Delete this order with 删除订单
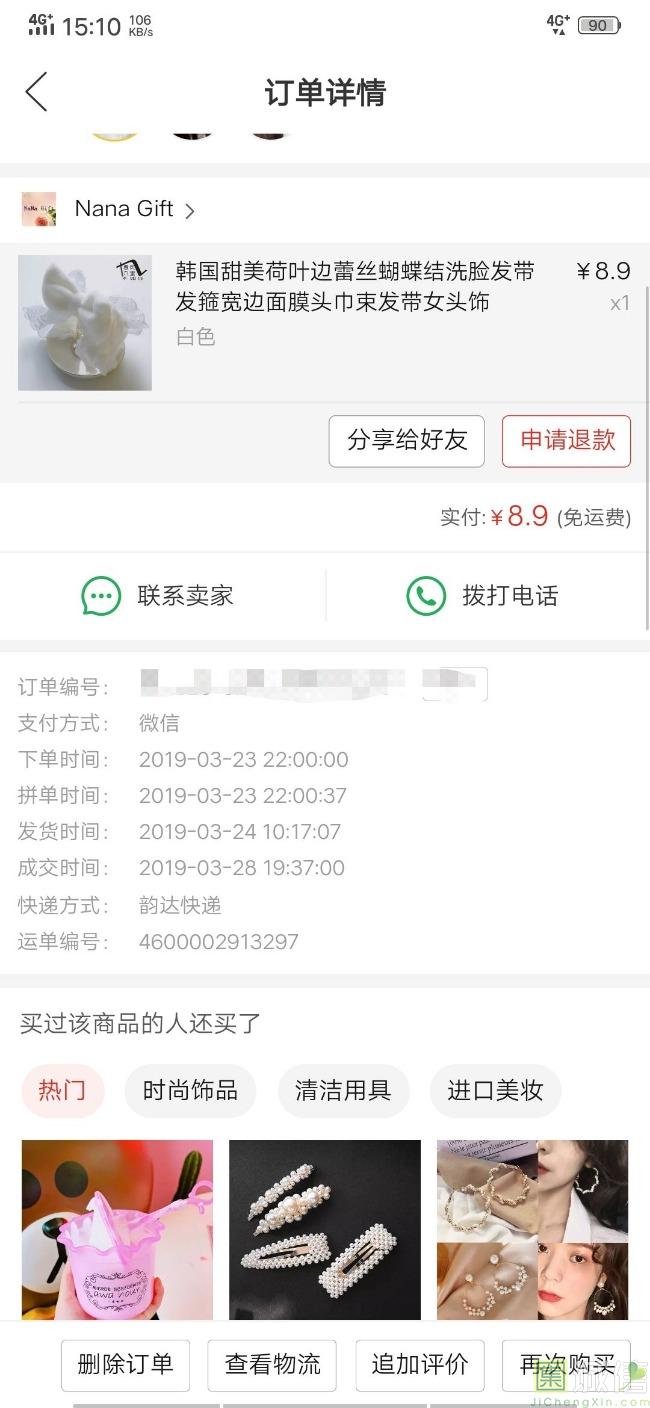The height and width of the screenshot is (1408, 650). click(125, 1365)
